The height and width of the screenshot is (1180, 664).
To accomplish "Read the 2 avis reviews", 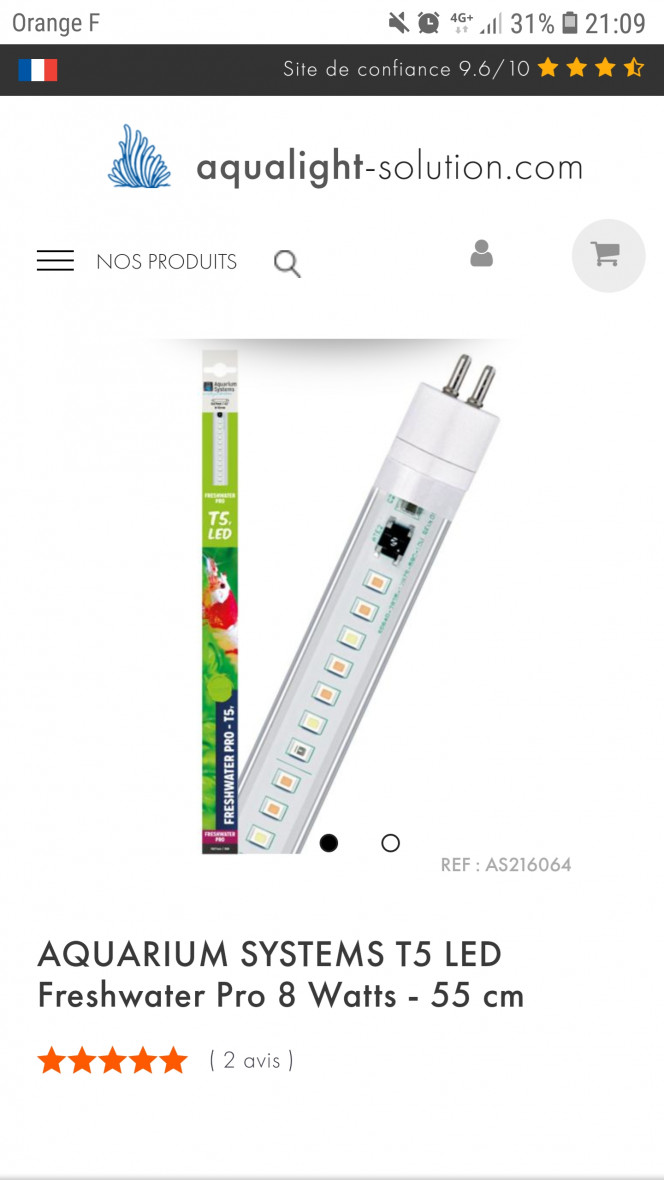I will click(x=251, y=1060).
